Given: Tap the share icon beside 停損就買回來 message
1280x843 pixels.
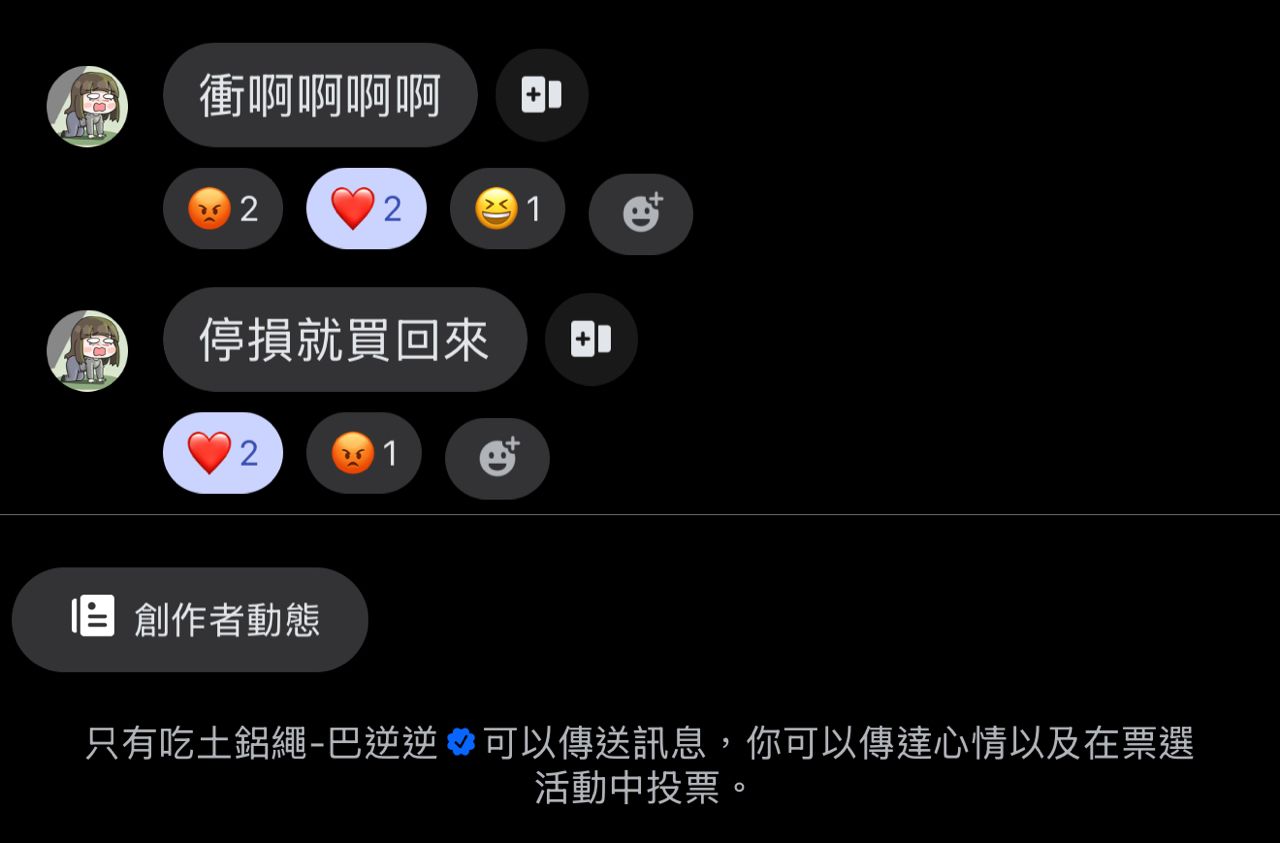Looking at the screenshot, I should pos(590,339).
